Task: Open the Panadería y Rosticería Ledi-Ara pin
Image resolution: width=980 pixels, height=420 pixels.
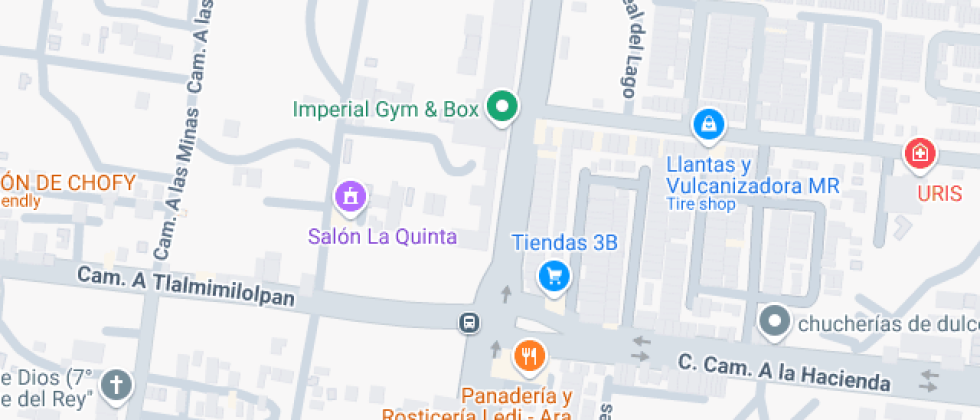Action: point(529,355)
